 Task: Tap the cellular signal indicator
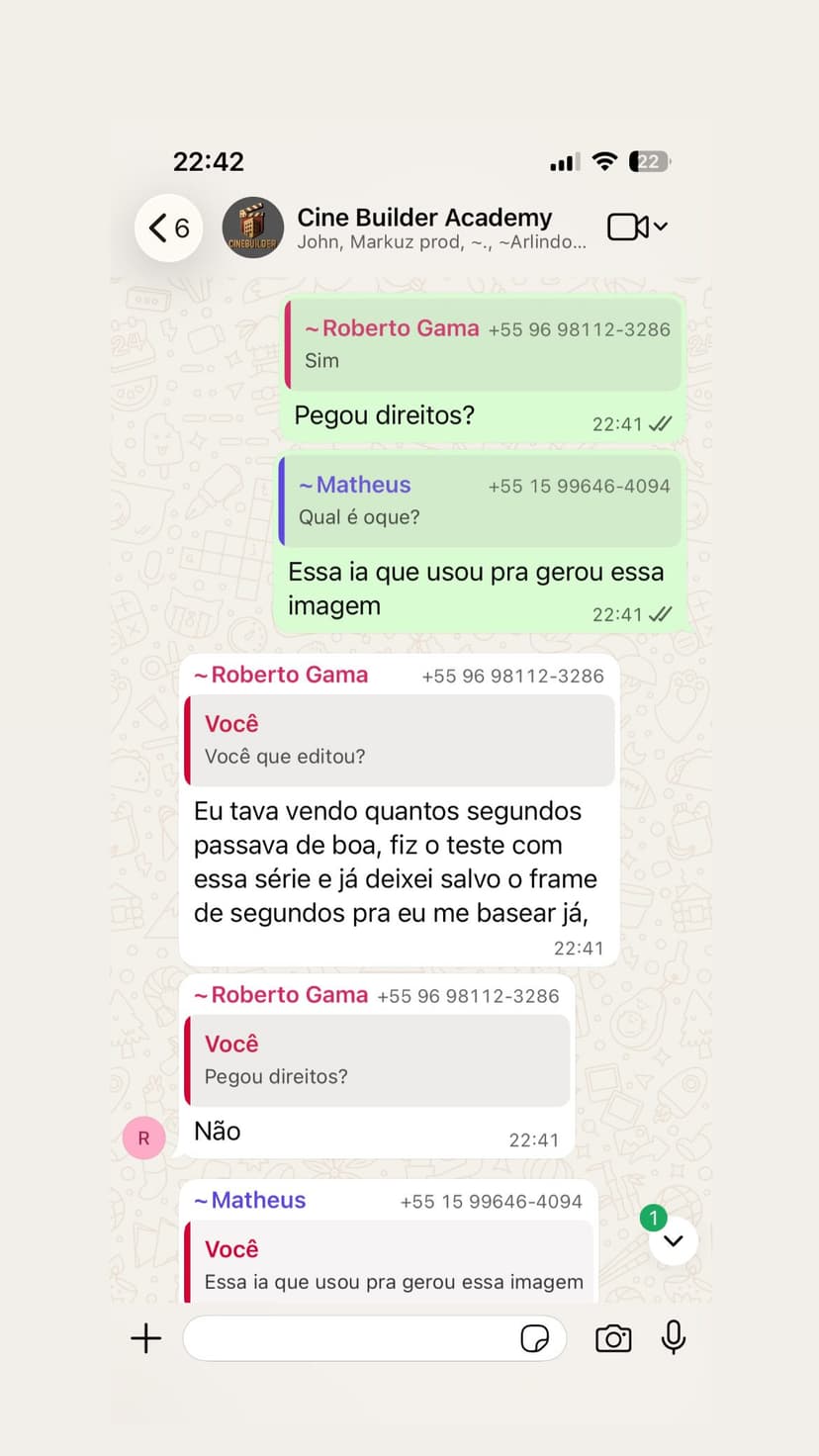(x=563, y=161)
